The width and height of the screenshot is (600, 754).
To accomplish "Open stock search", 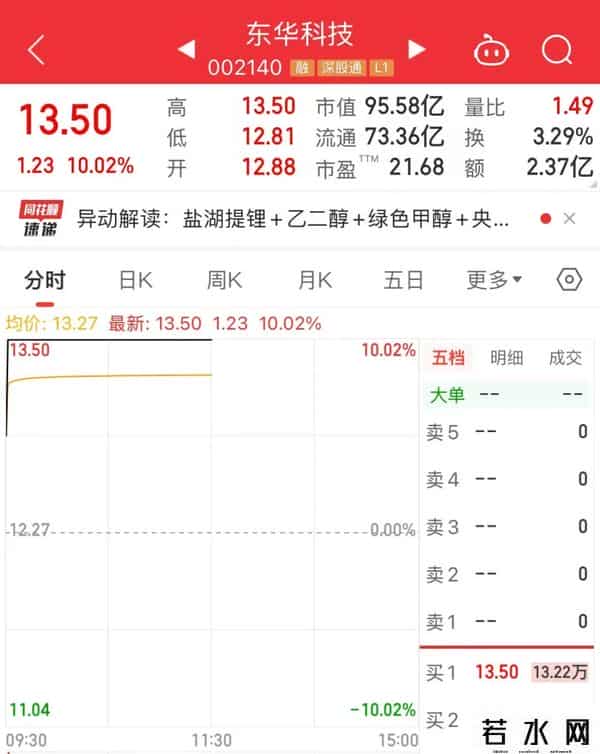I will pos(556,50).
